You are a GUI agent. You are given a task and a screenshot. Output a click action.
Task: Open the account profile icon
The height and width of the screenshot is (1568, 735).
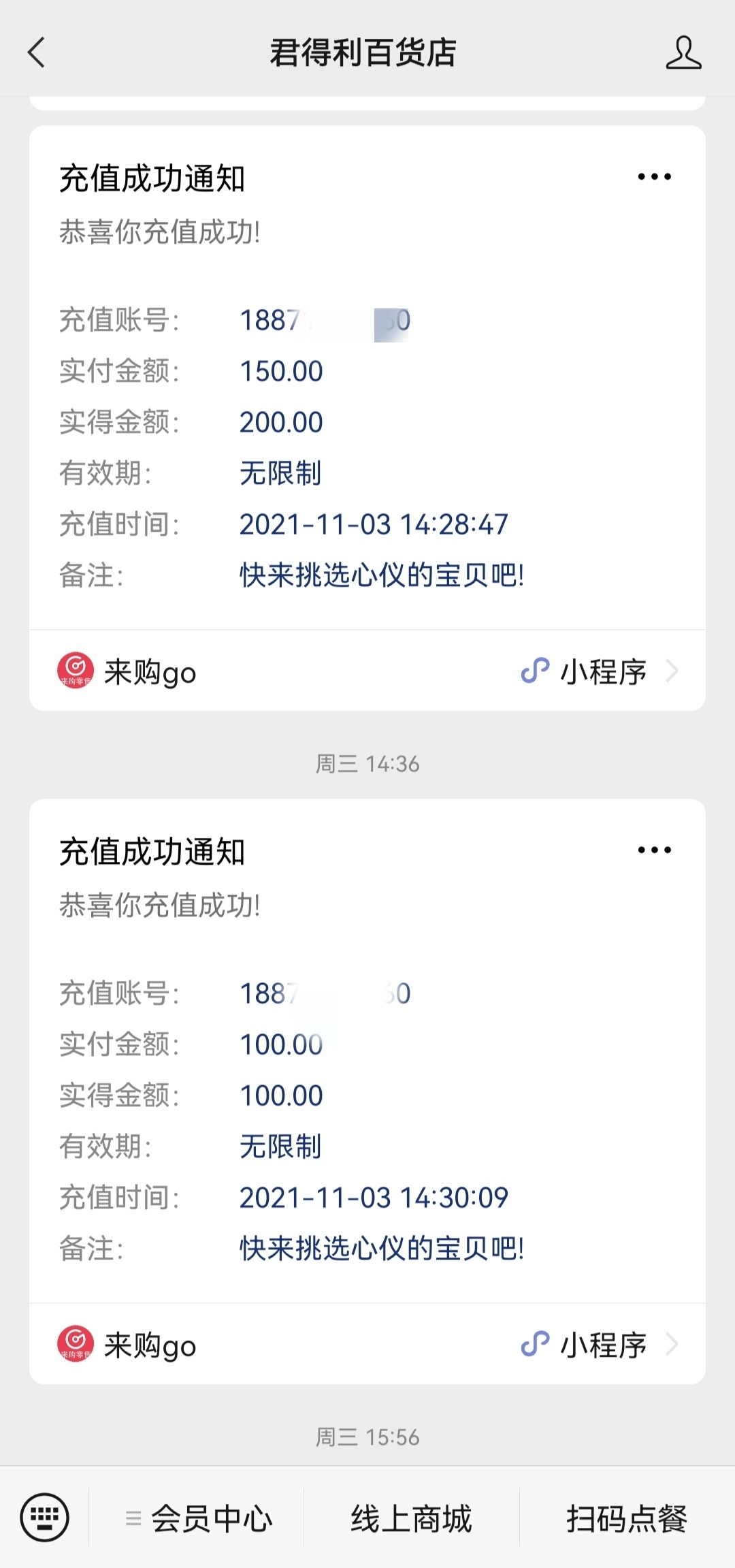(x=683, y=52)
